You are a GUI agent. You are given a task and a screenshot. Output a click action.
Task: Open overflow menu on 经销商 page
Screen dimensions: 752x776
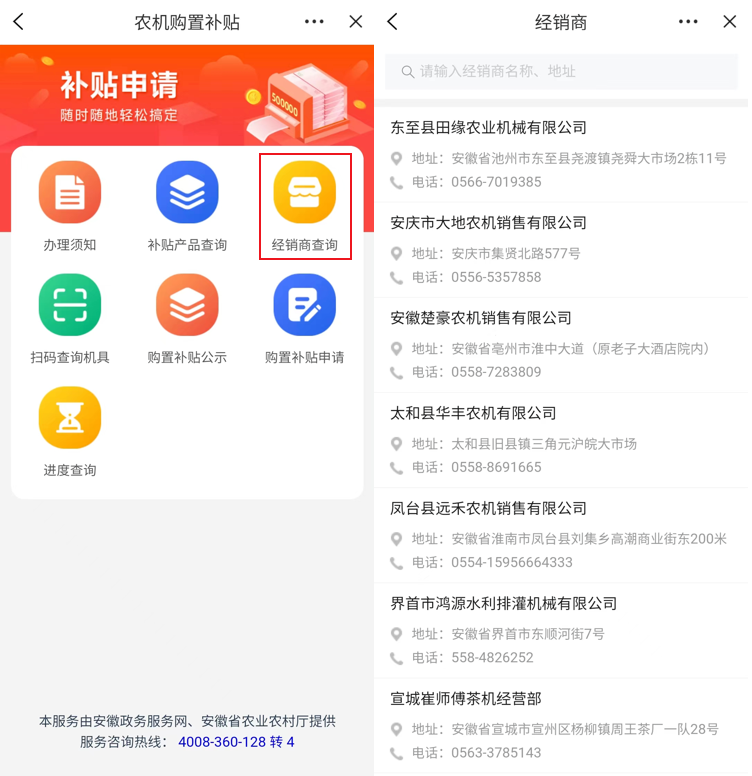tap(688, 22)
